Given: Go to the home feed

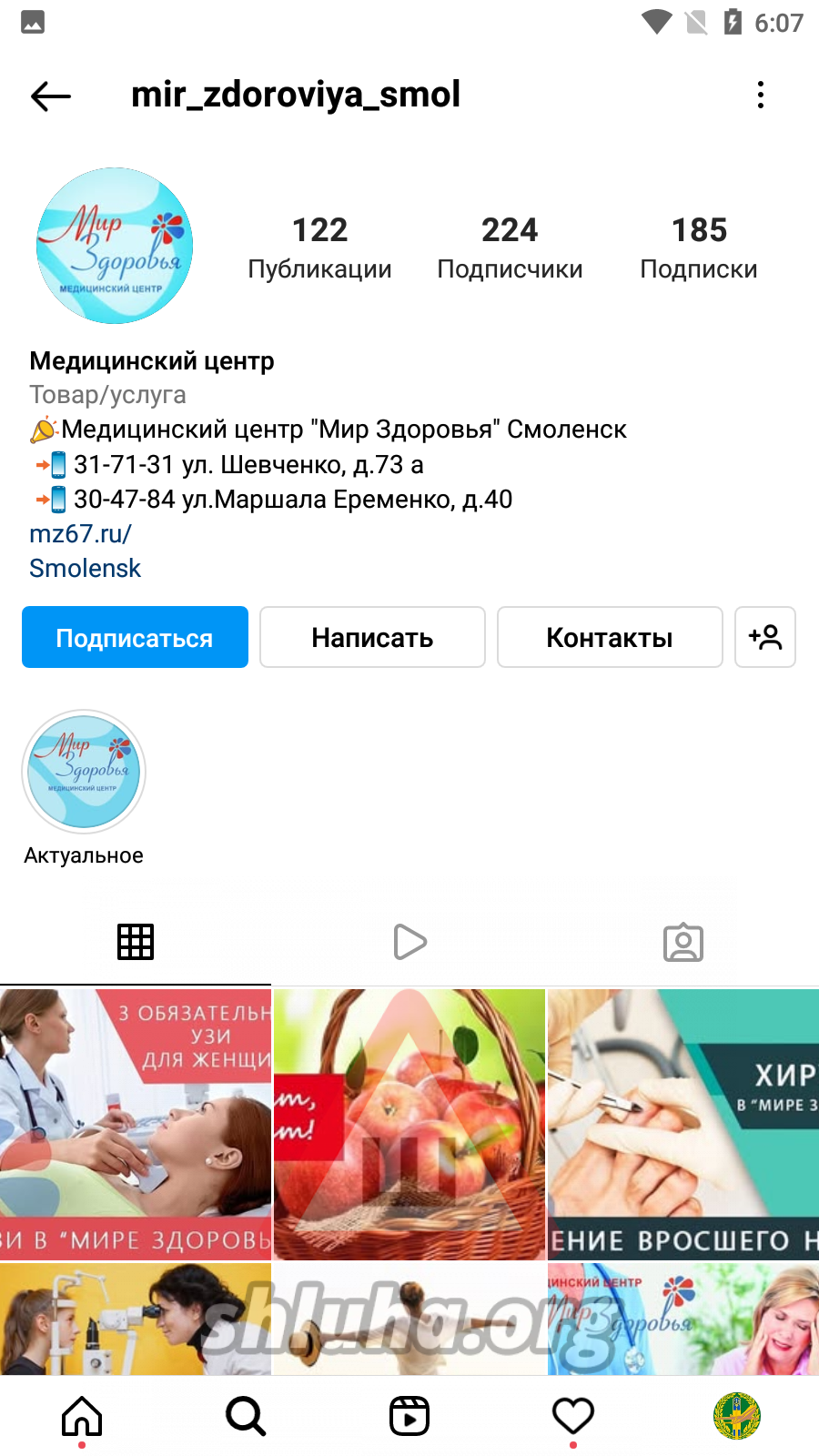Looking at the screenshot, I should click(x=82, y=1416).
